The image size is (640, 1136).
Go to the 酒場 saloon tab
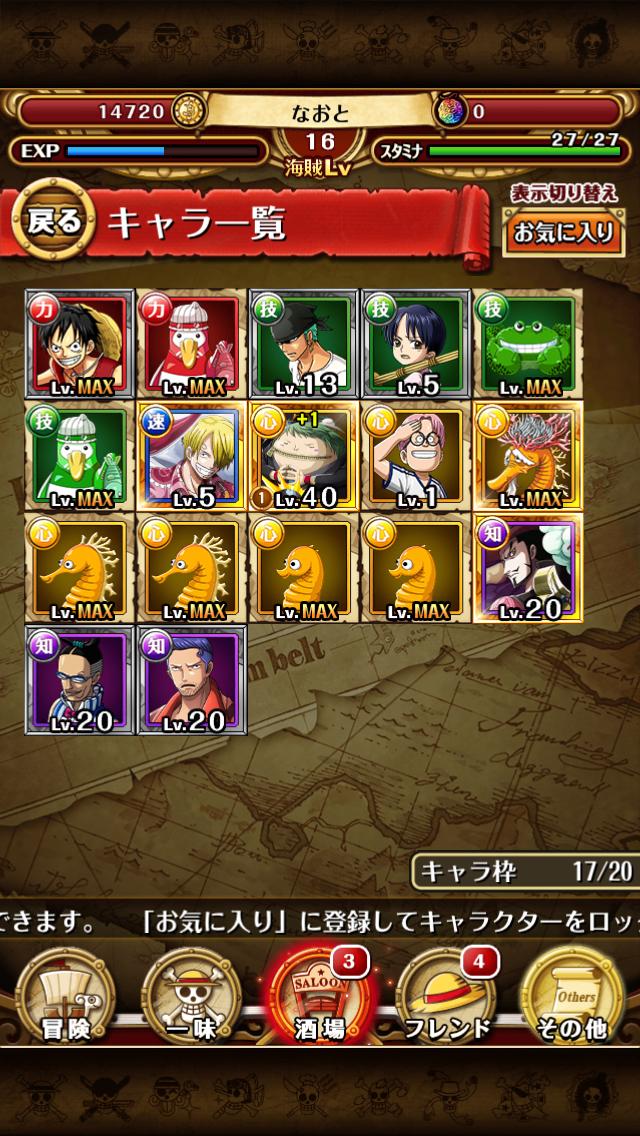click(320, 995)
